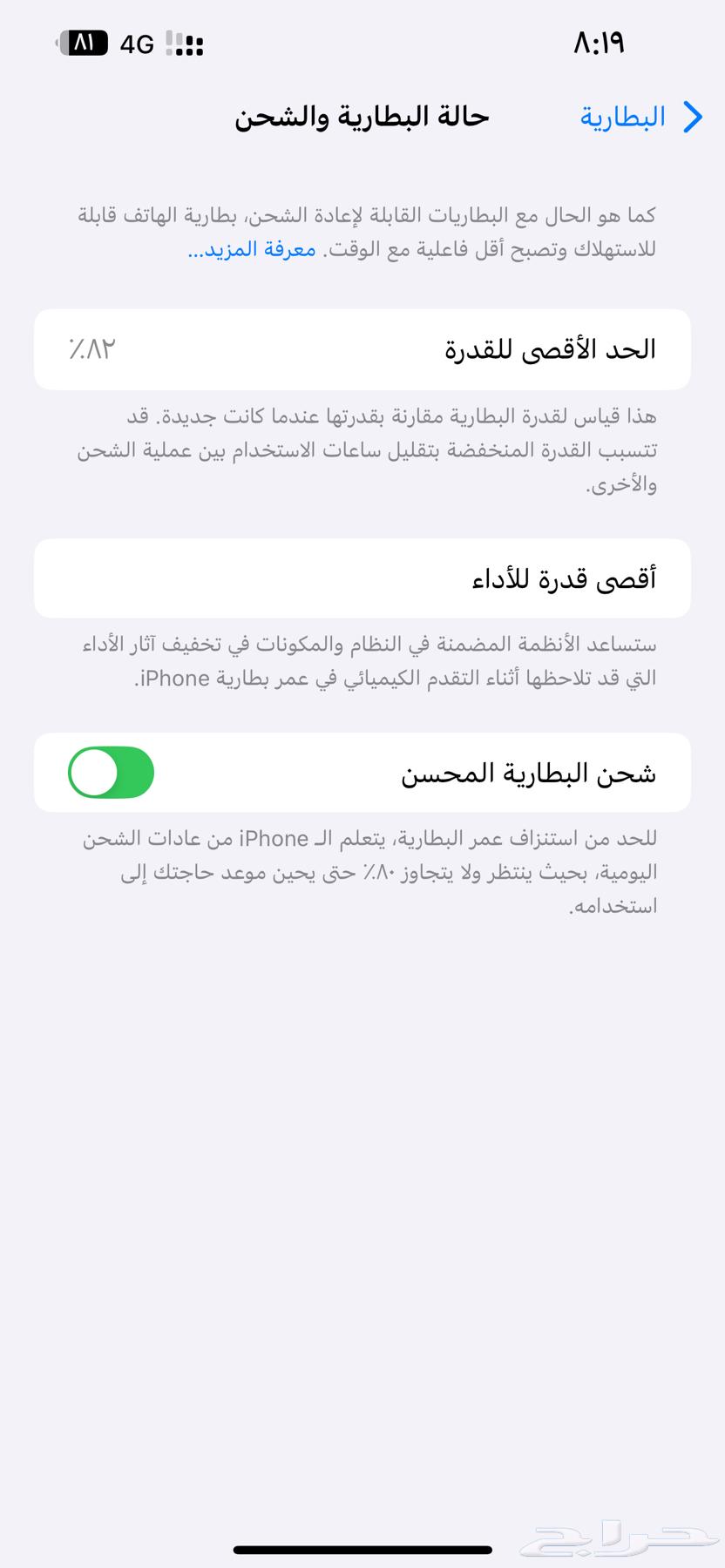This screenshot has height=1568, width=725.
Task: Expand the battery performance capability section
Action: (362, 578)
